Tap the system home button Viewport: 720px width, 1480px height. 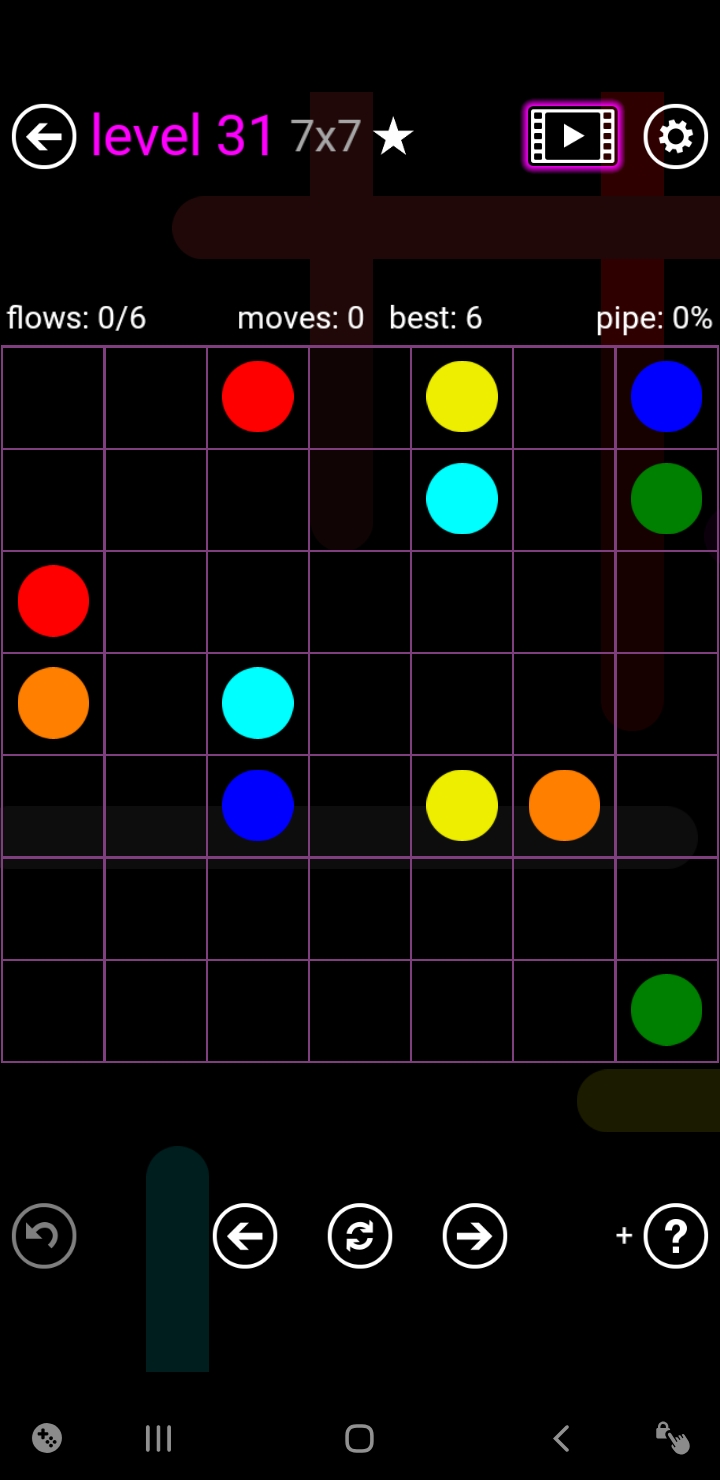(359, 1438)
